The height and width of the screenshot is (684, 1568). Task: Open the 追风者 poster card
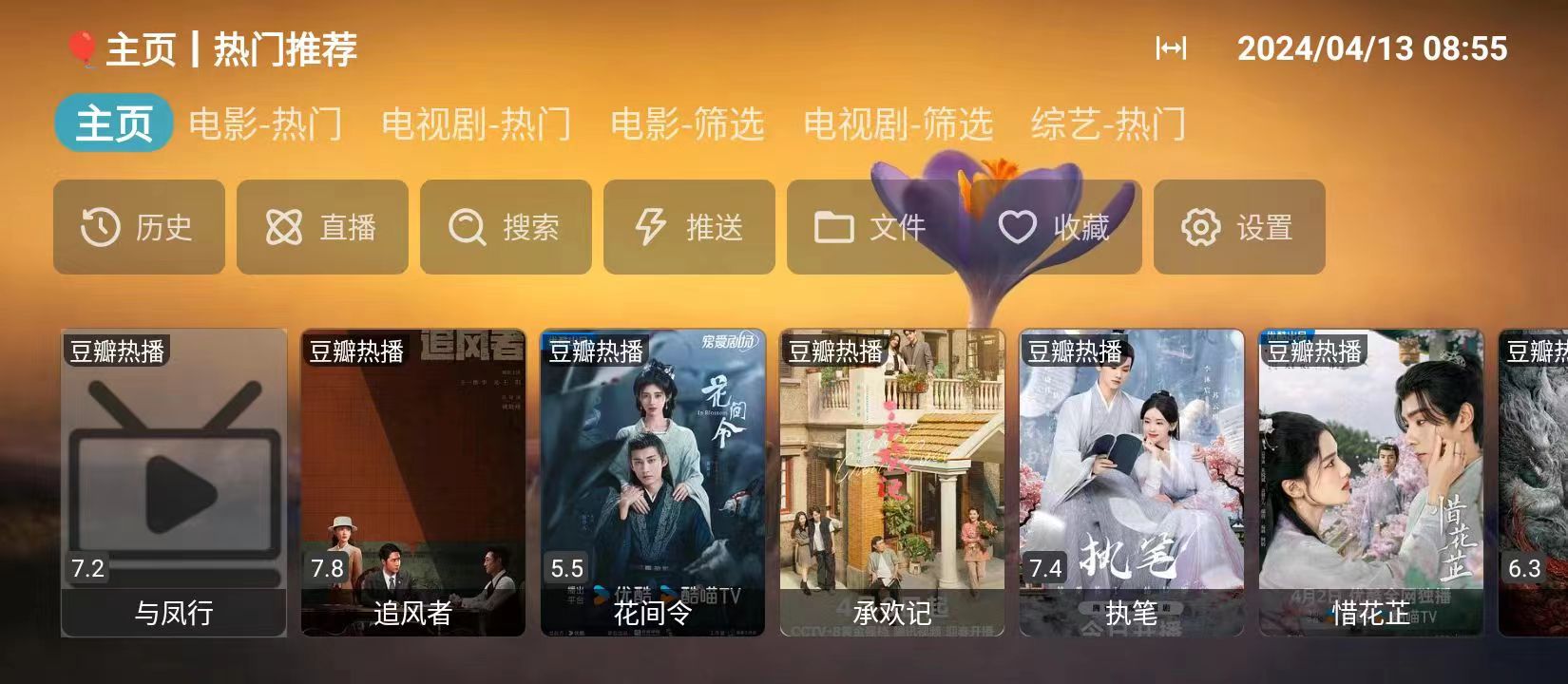tap(413, 483)
